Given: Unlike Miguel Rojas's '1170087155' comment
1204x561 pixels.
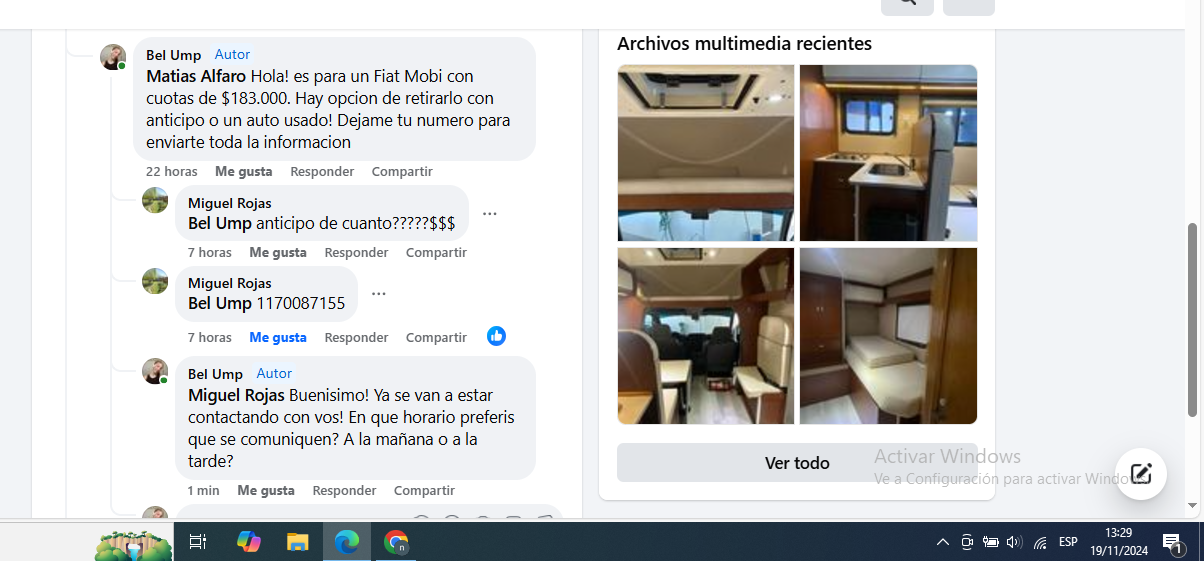Looking at the screenshot, I should click(x=277, y=338).
